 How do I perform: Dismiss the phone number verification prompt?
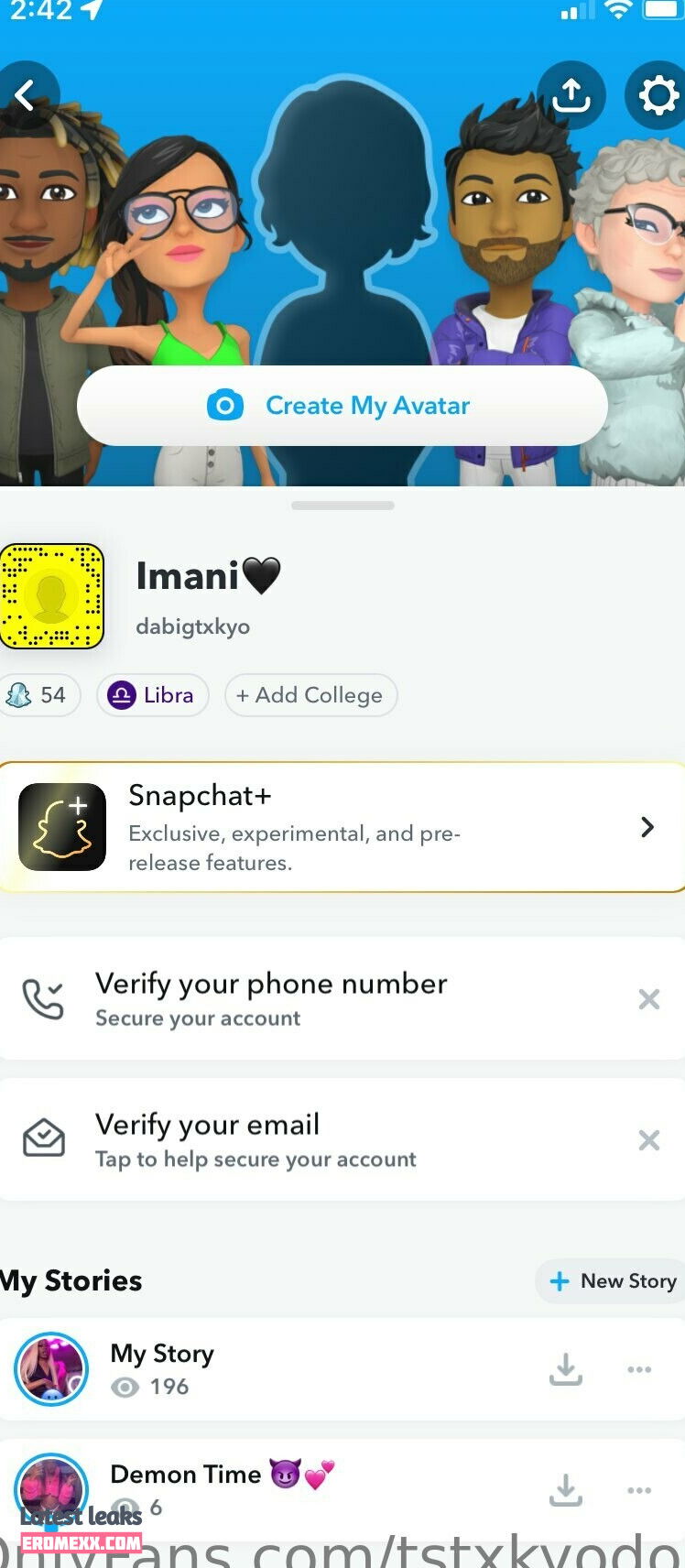pyautogui.click(x=648, y=999)
